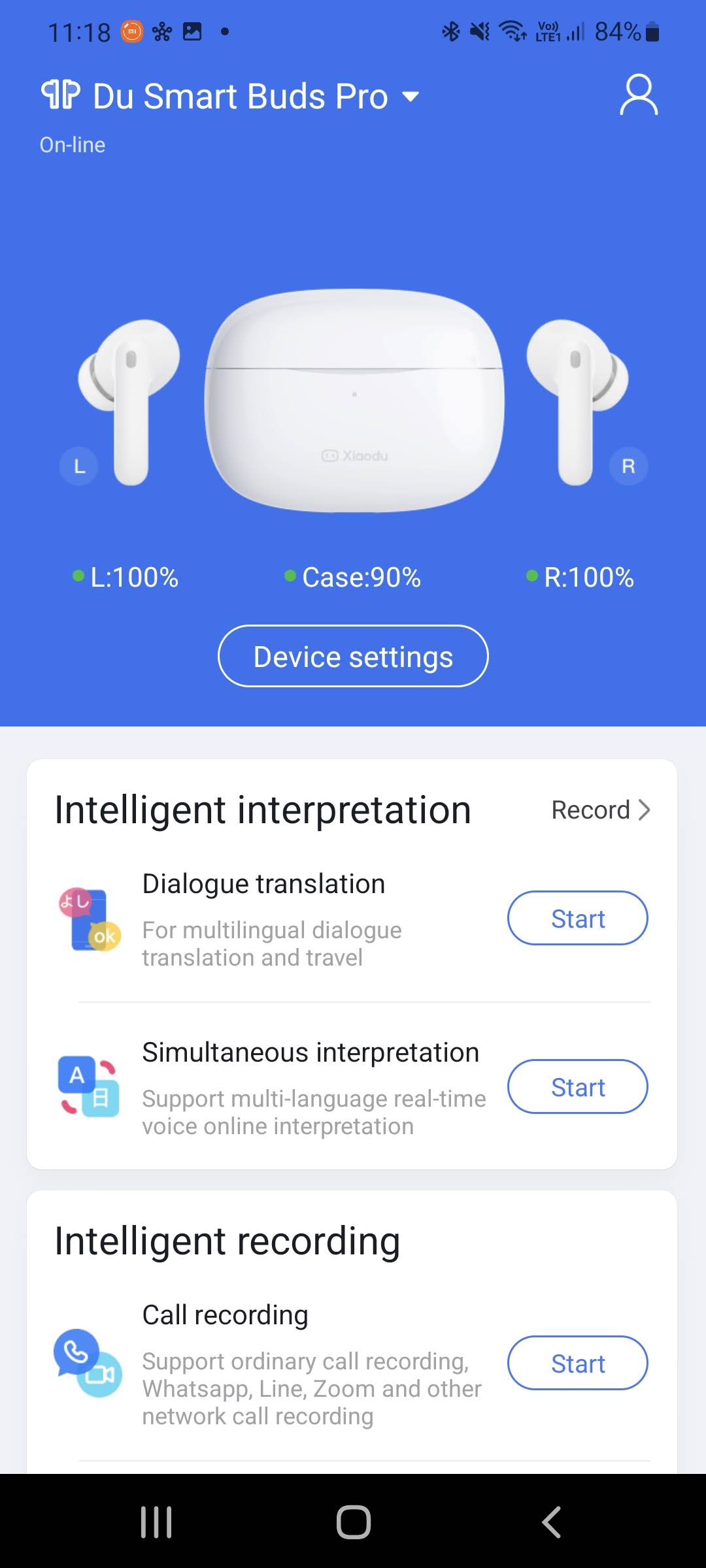Start Dialogue translation
706x1568 pixels.
(x=577, y=918)
